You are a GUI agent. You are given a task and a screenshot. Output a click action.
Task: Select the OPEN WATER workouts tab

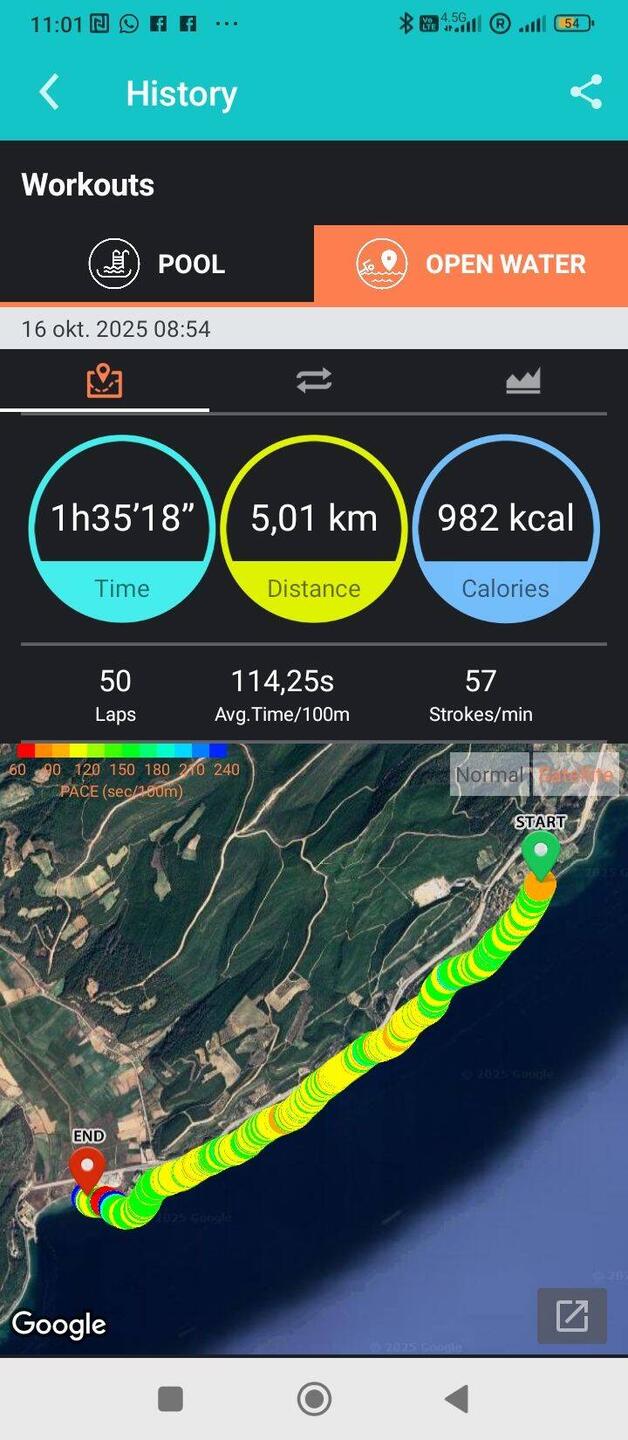coord(471,264)
